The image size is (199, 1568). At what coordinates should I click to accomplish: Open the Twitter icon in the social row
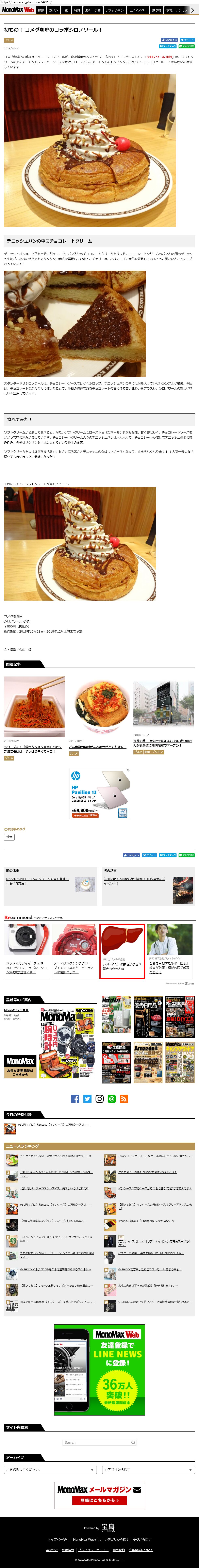click(x=88, y=1099)
